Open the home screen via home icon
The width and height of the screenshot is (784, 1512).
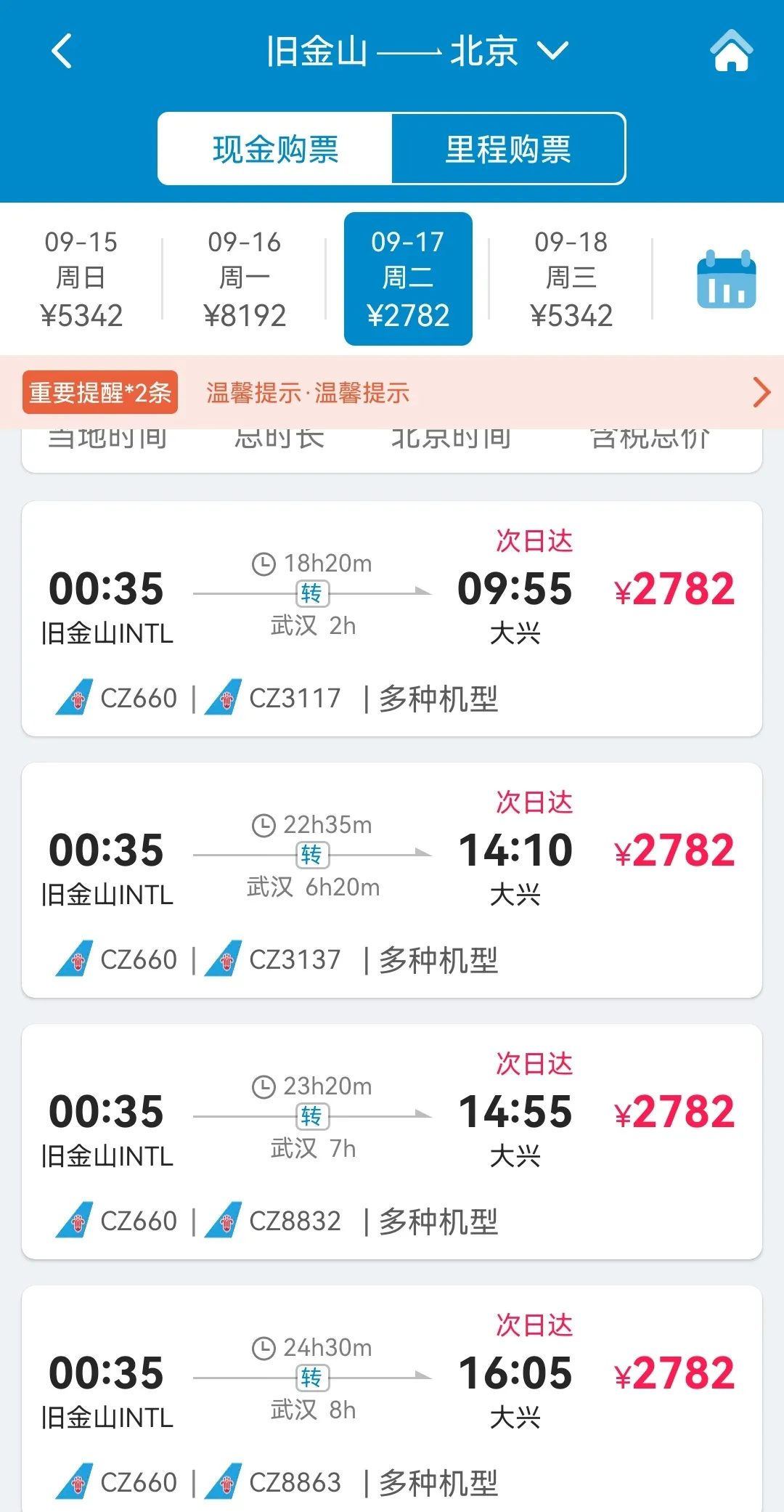click(732, 52)
